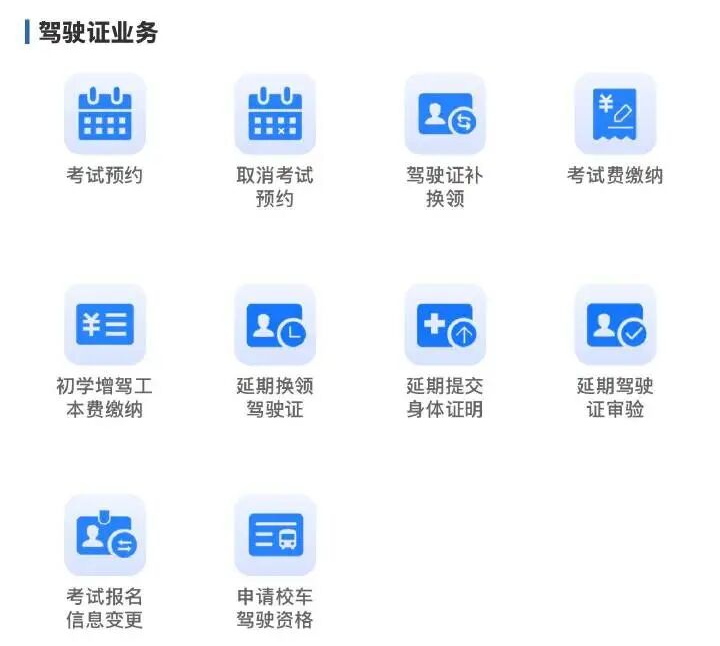The image size is (720, 646).
Task: Select 取消考试预约 to cancel a booking
Action: pyautogui.click(x=275, y=114)
